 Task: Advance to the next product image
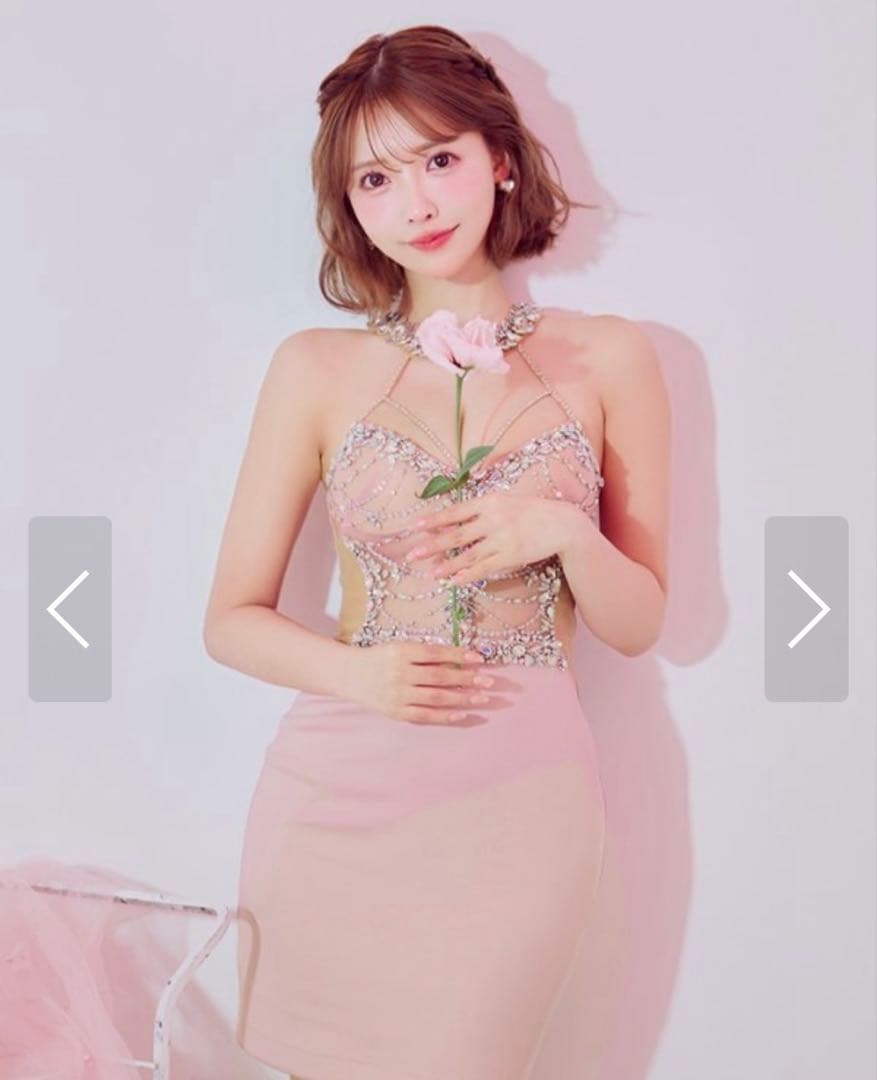click(806, 608)
